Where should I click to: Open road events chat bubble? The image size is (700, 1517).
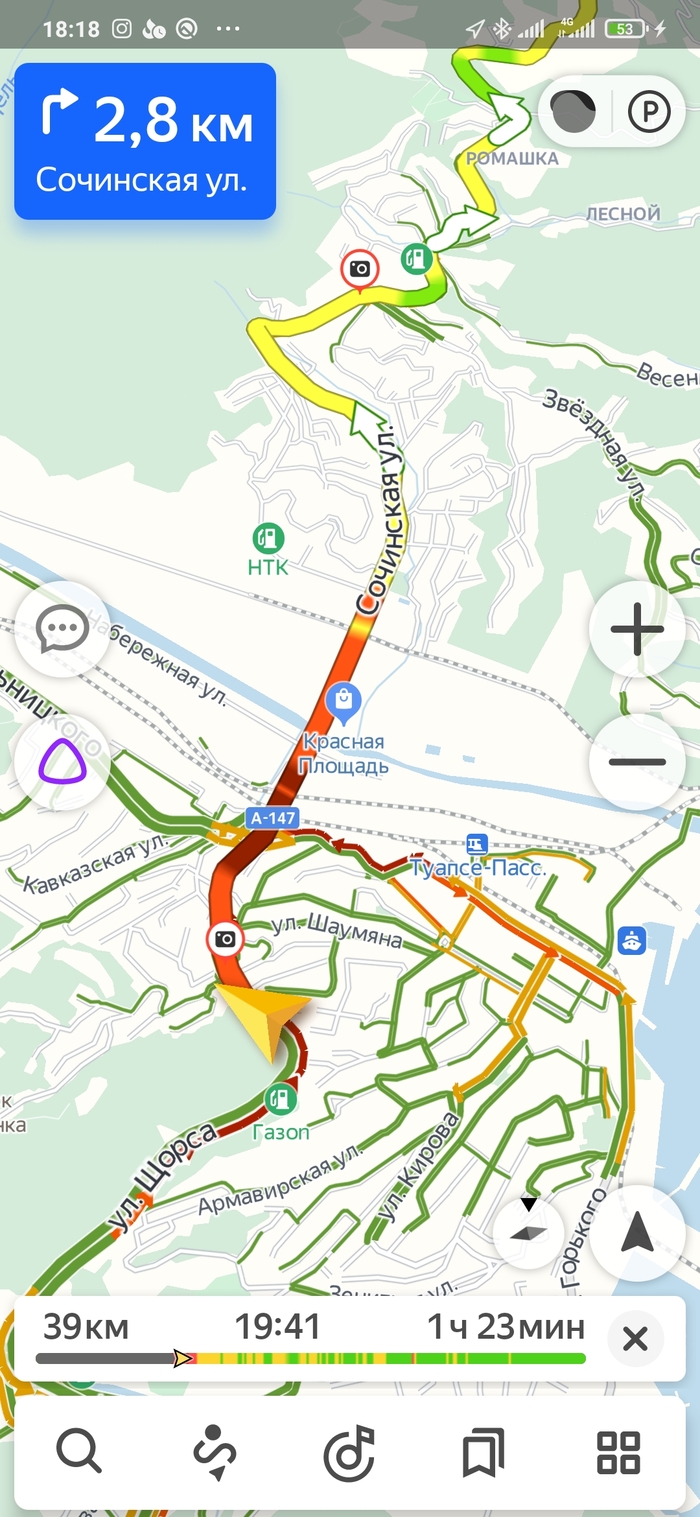[x=62, y=630]
